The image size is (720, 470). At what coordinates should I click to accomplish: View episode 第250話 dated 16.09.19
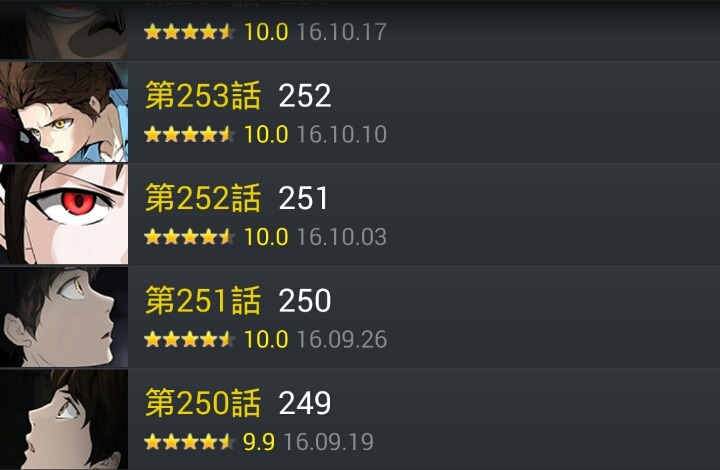tap(360, 420)
